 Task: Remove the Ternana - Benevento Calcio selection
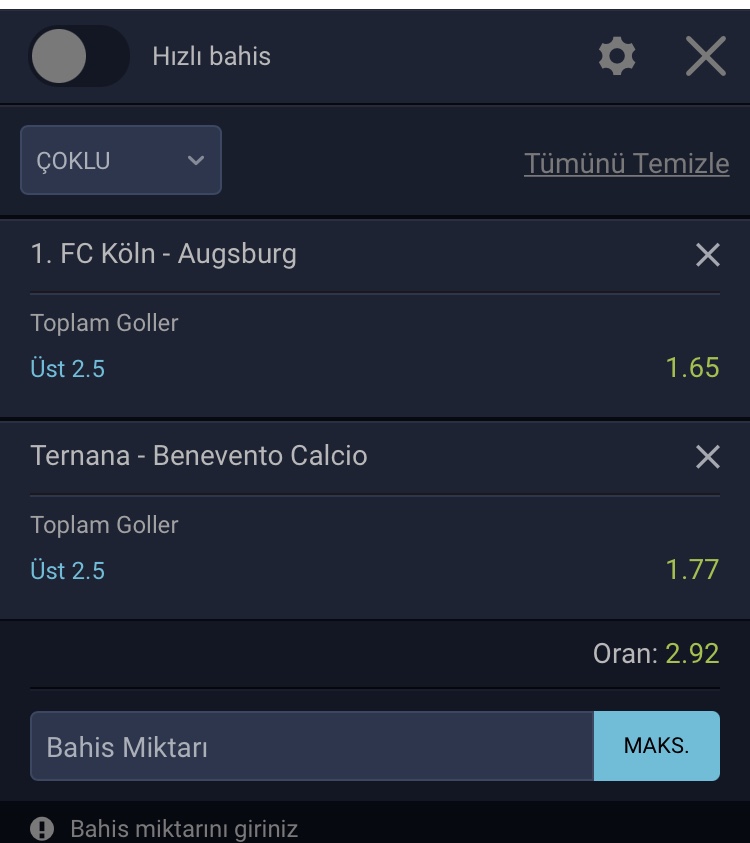pos(707,457)
